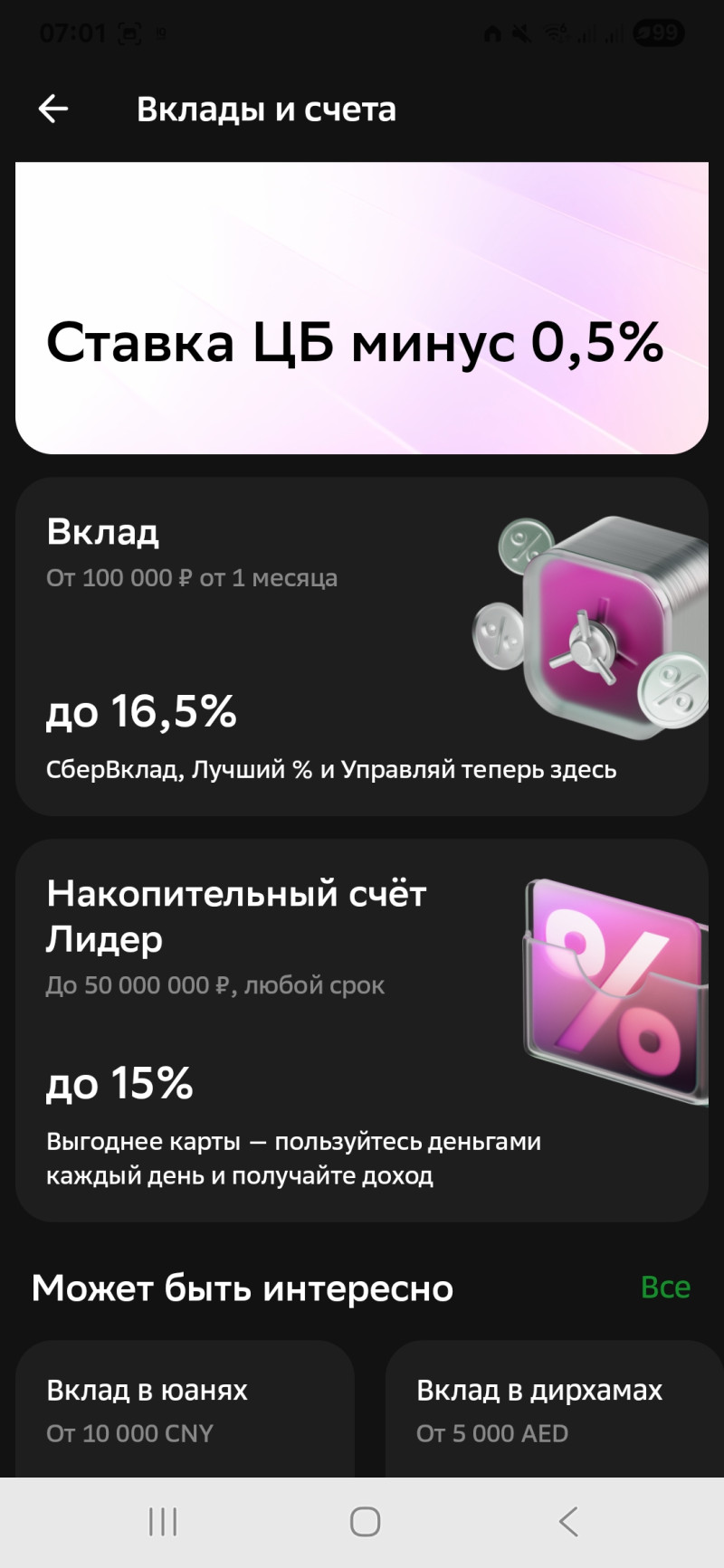Select Накопительный счёт Лидер card
Viewport: 724px width, 1568px height.
[362, 1030]
